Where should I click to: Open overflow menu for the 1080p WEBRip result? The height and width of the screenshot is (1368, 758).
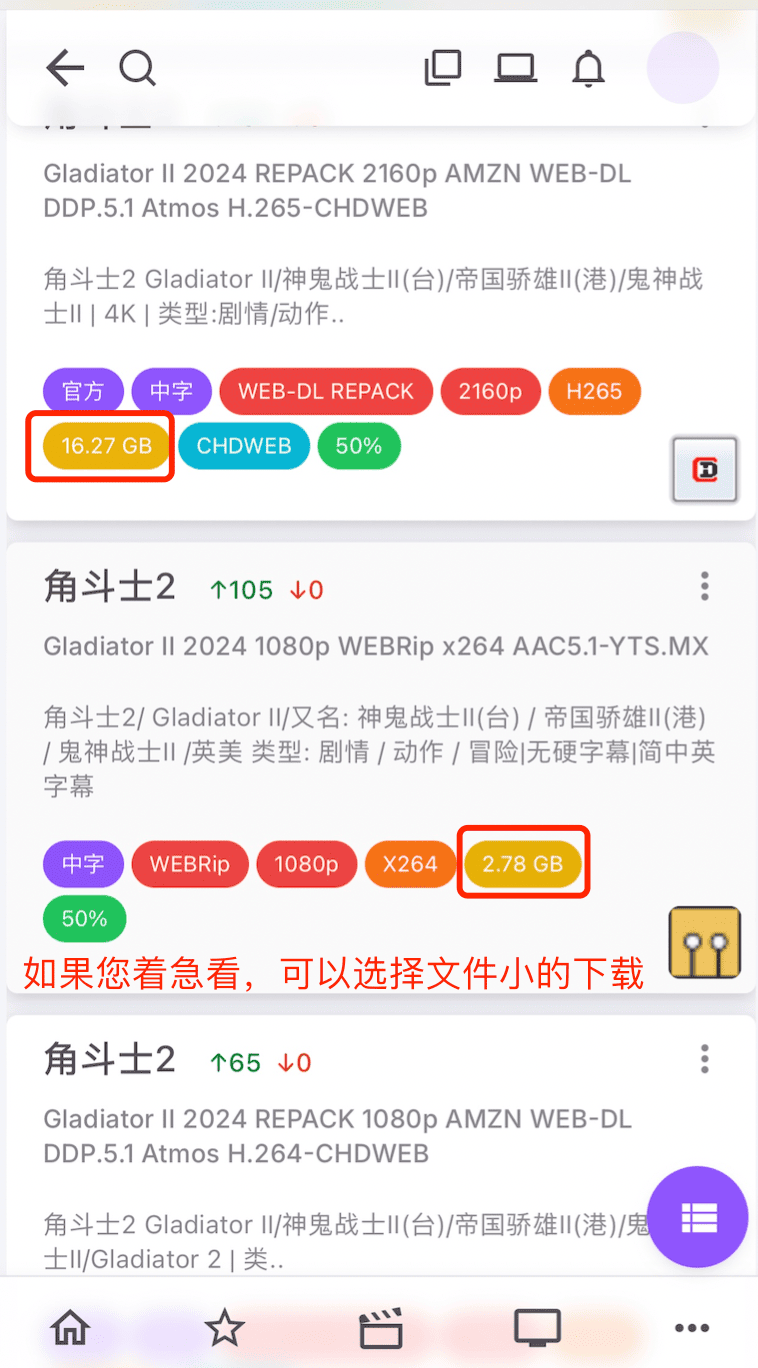tap(705, 586)
